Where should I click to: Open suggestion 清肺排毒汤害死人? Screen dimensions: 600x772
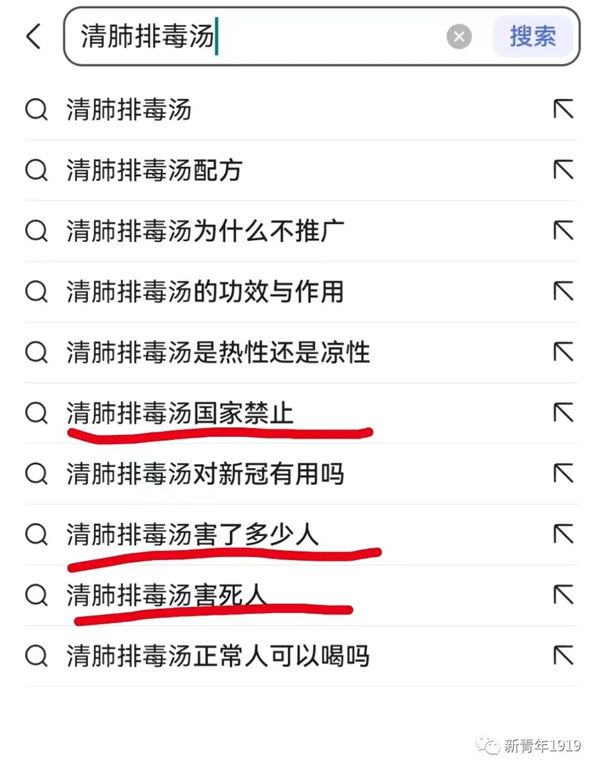167,595
